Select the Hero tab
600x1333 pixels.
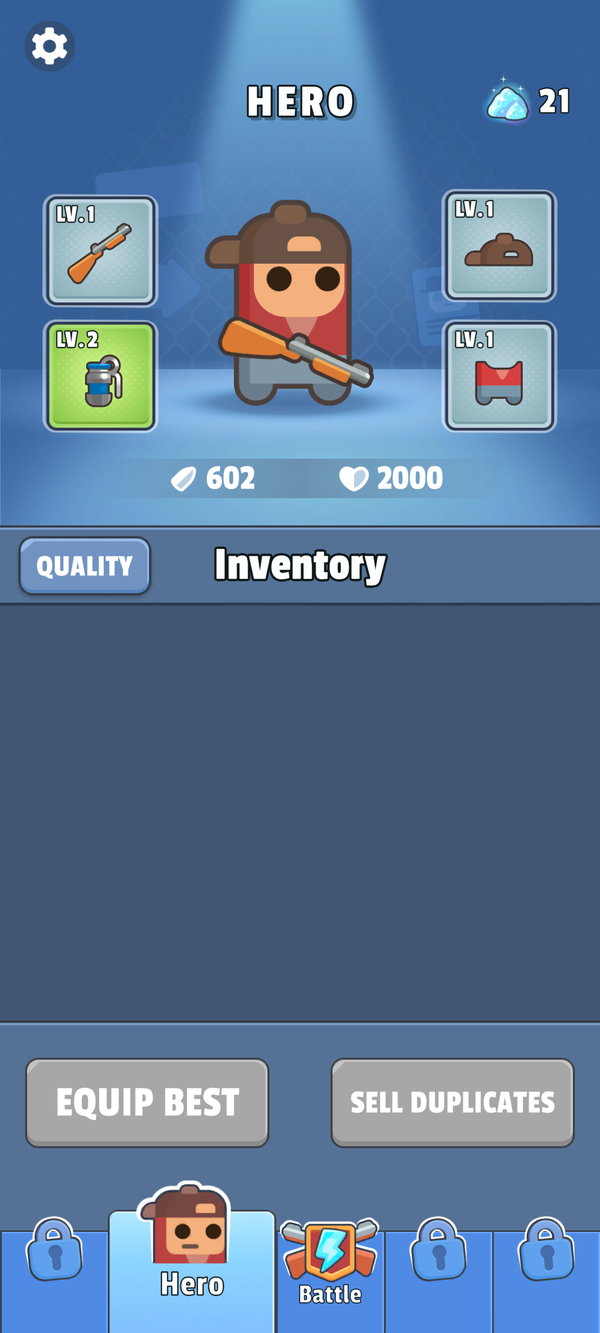coord(191,1258)
